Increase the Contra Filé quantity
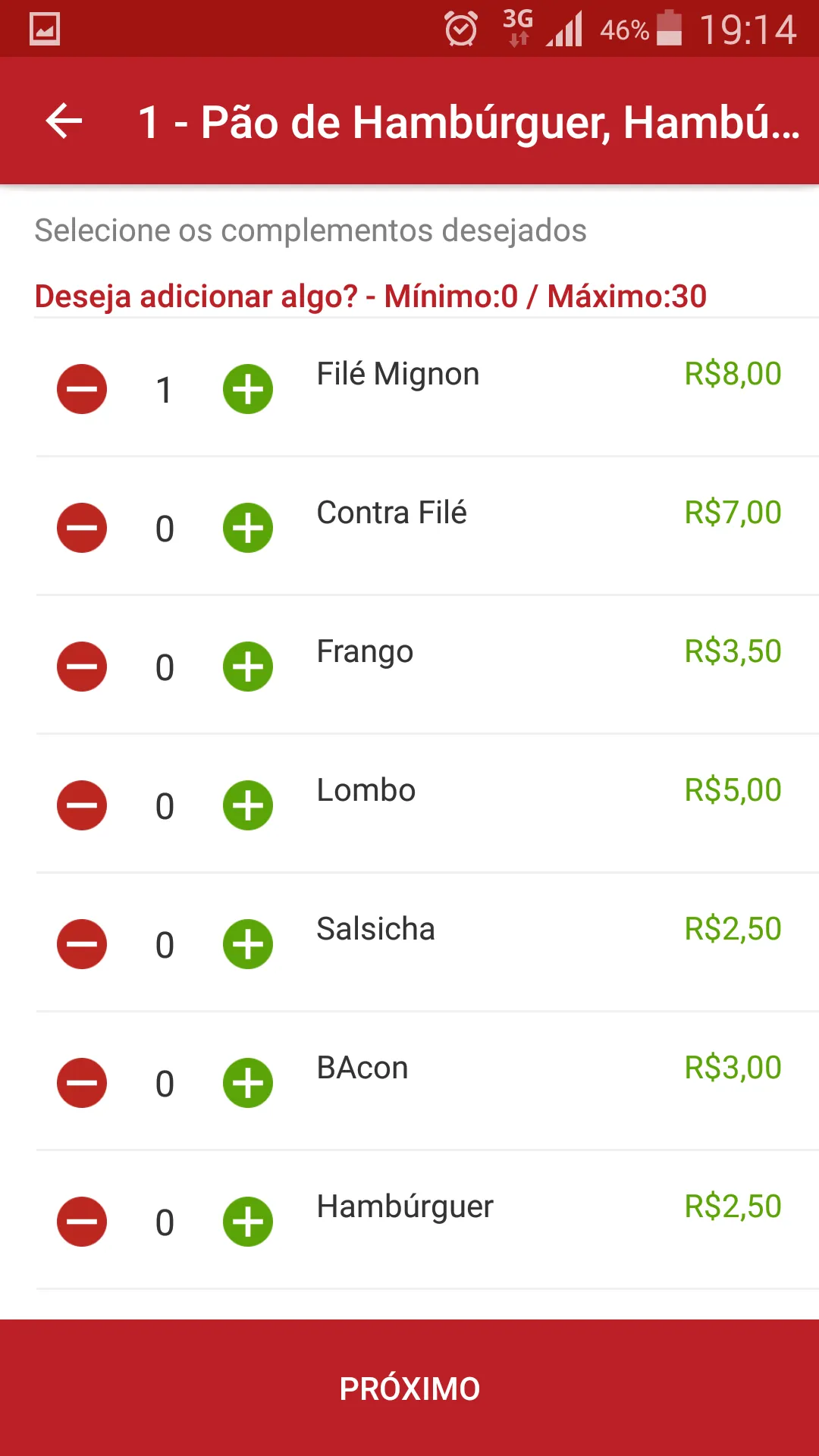Screen dimensions: 819x1456 (248, 528)
